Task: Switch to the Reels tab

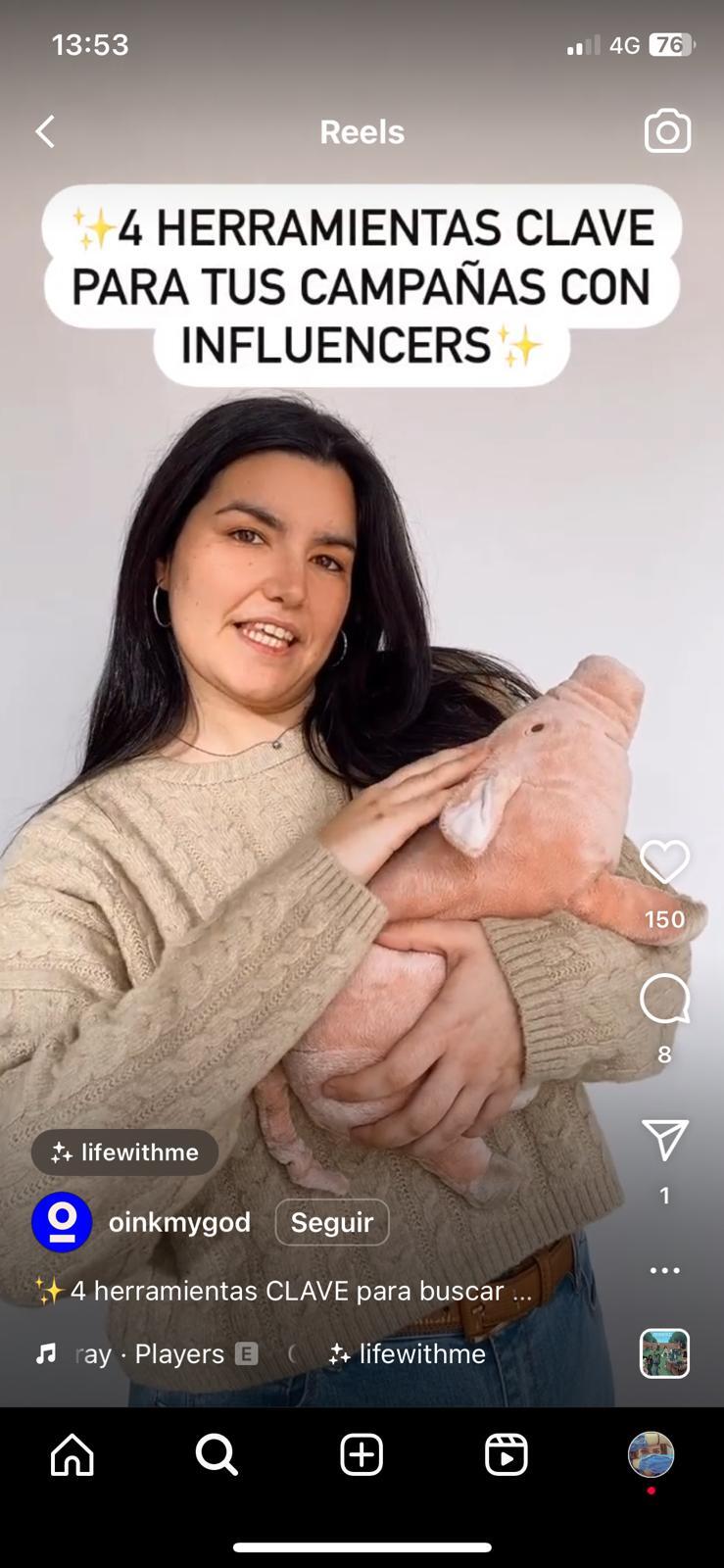Action: pyautogui.click(x=507, y=1455)
